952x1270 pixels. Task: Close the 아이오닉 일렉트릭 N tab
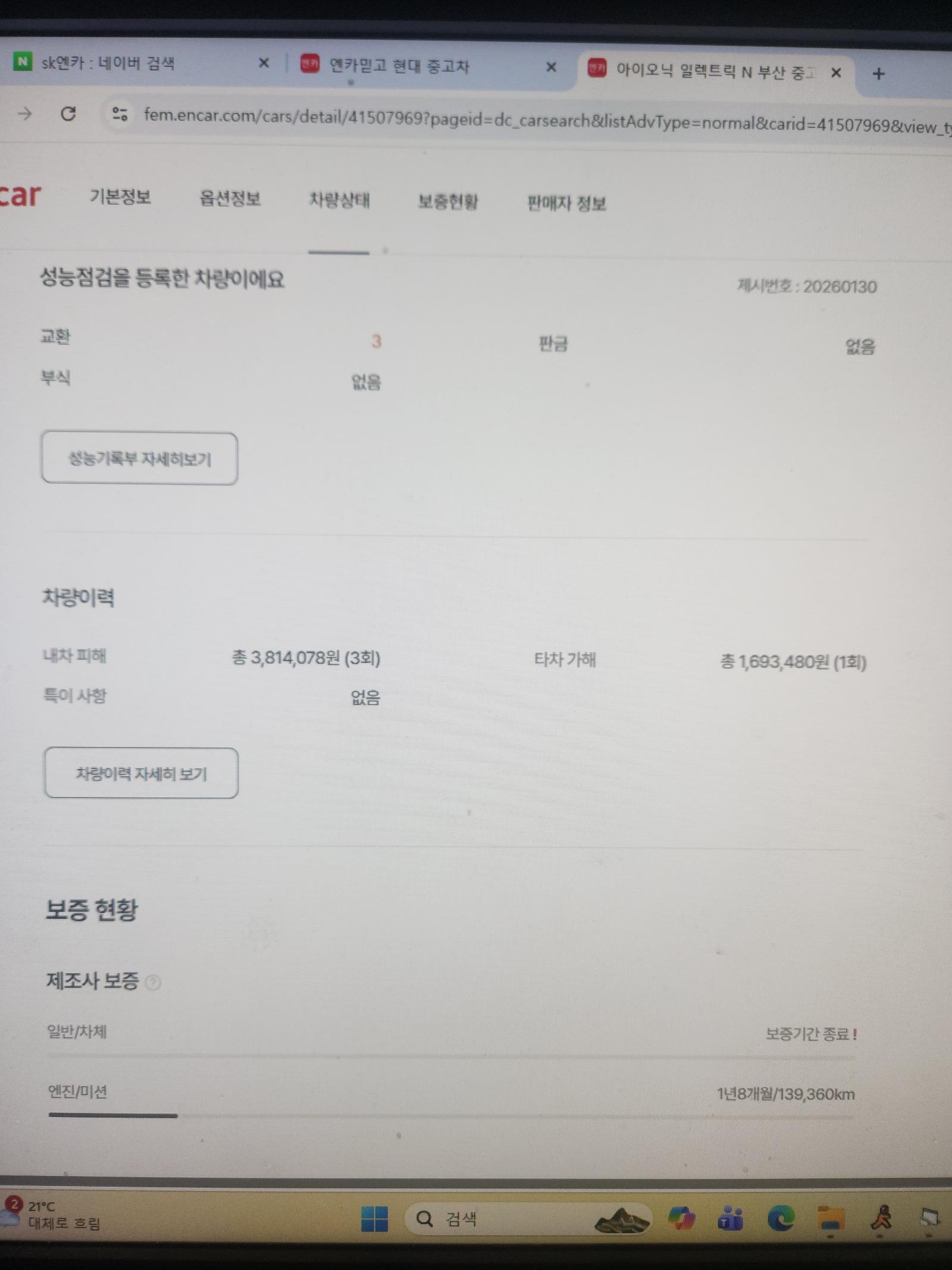coord(836,73)
